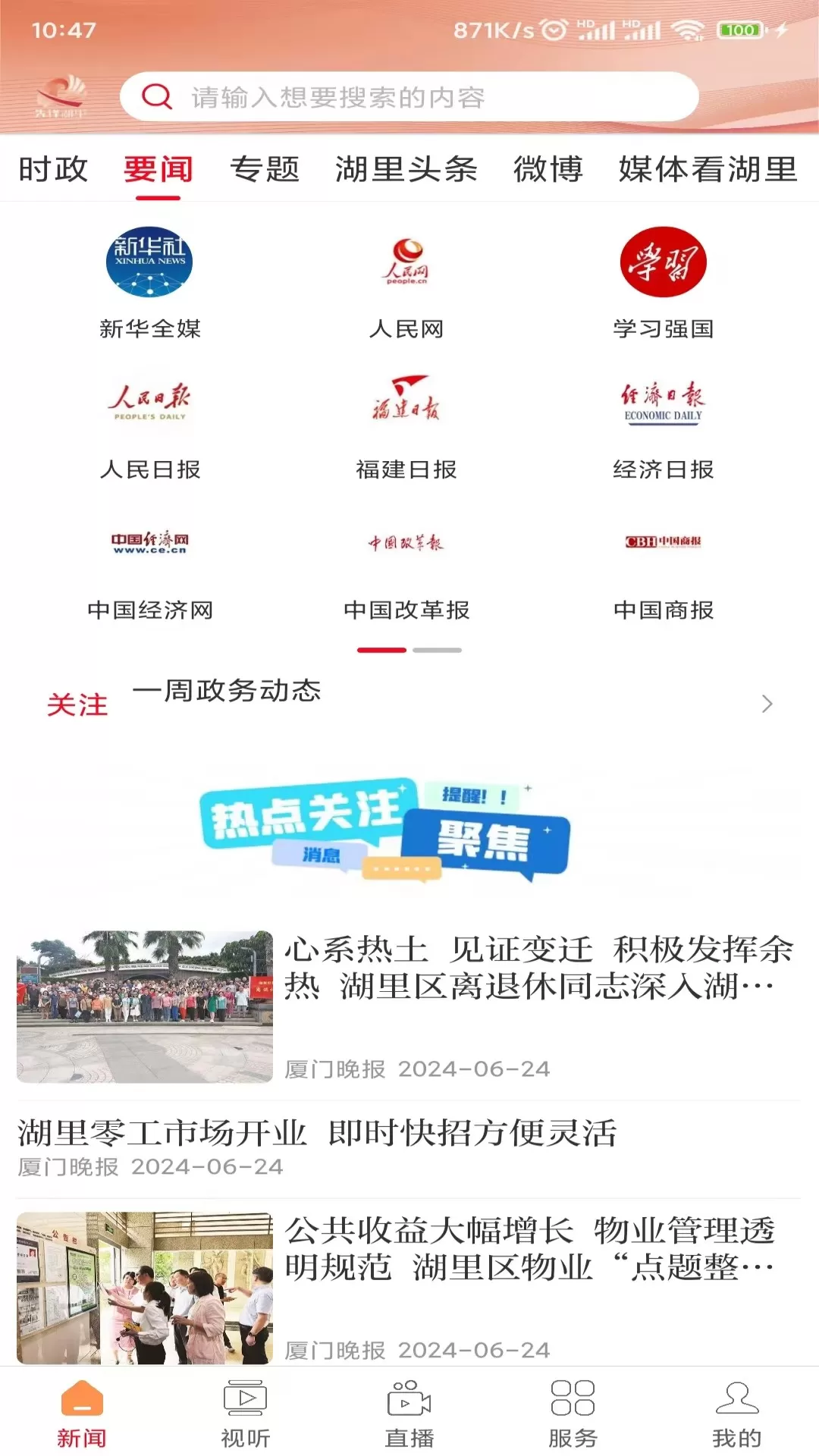This screenshot has width=819, height=1456.
Task: Open the 热点关注 聚焦 banner
Action: click(x=409, y=830)
